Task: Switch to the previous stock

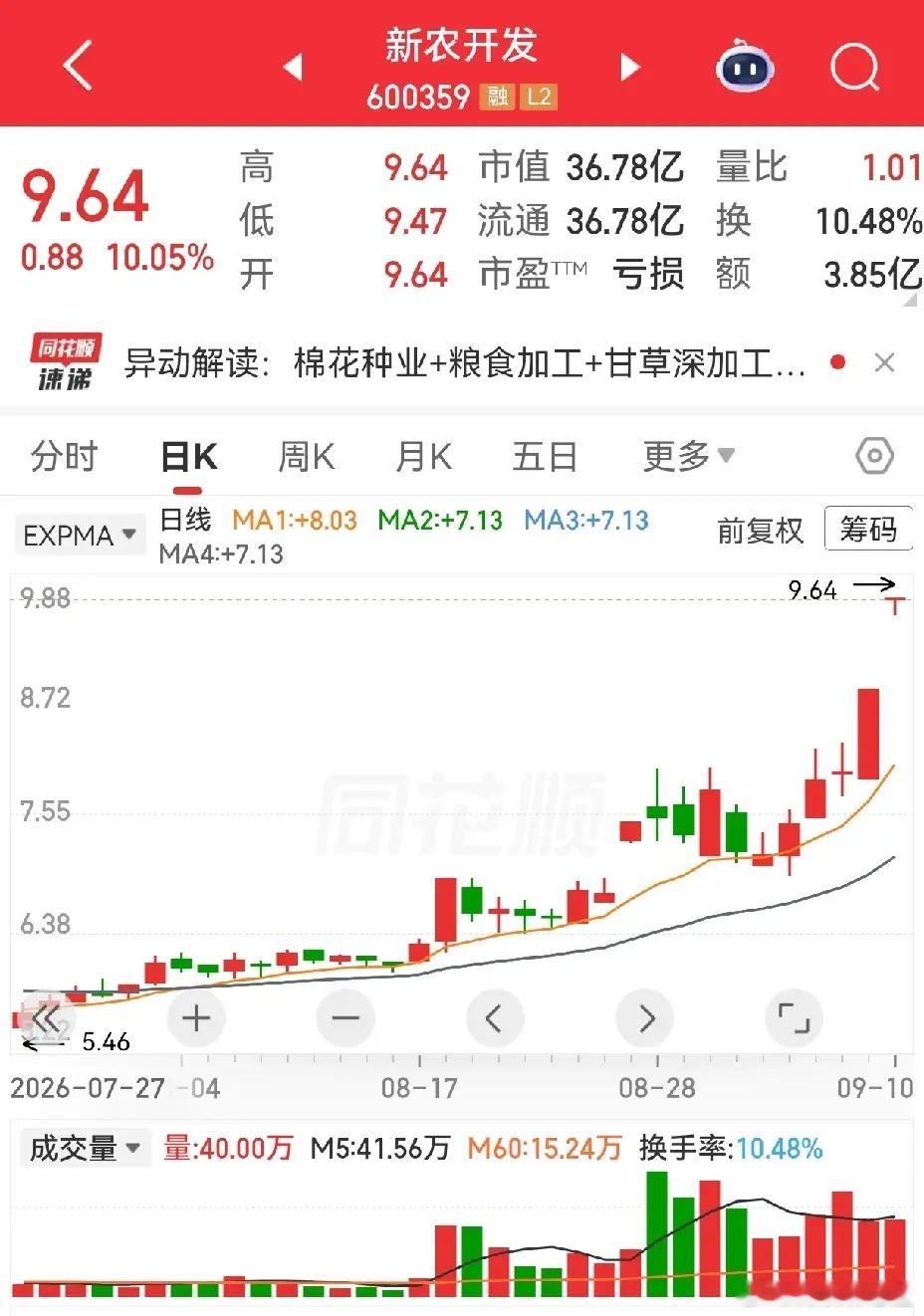Action: (293, 67)
